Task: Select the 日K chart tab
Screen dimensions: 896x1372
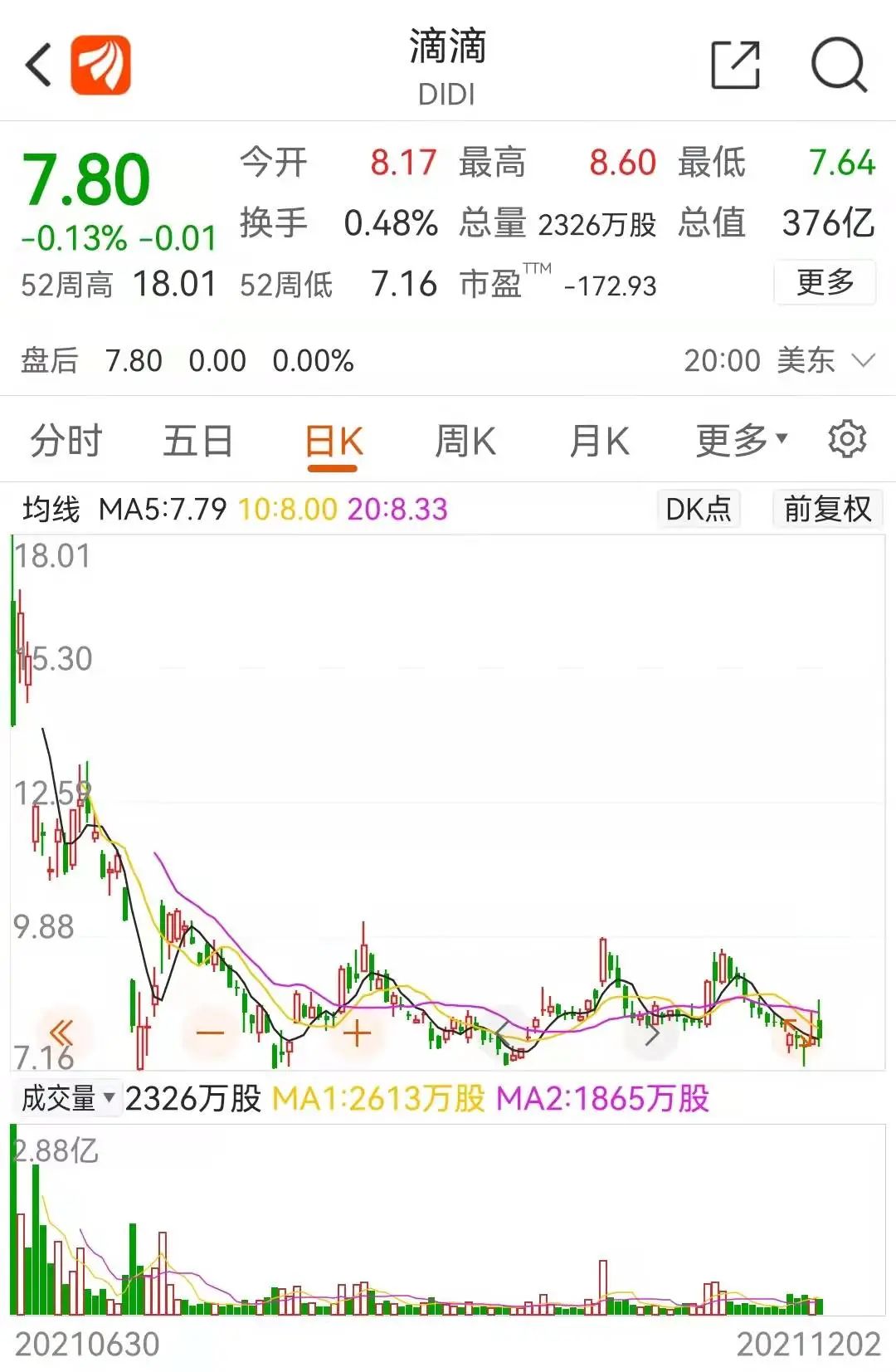Action: [334, 441]
